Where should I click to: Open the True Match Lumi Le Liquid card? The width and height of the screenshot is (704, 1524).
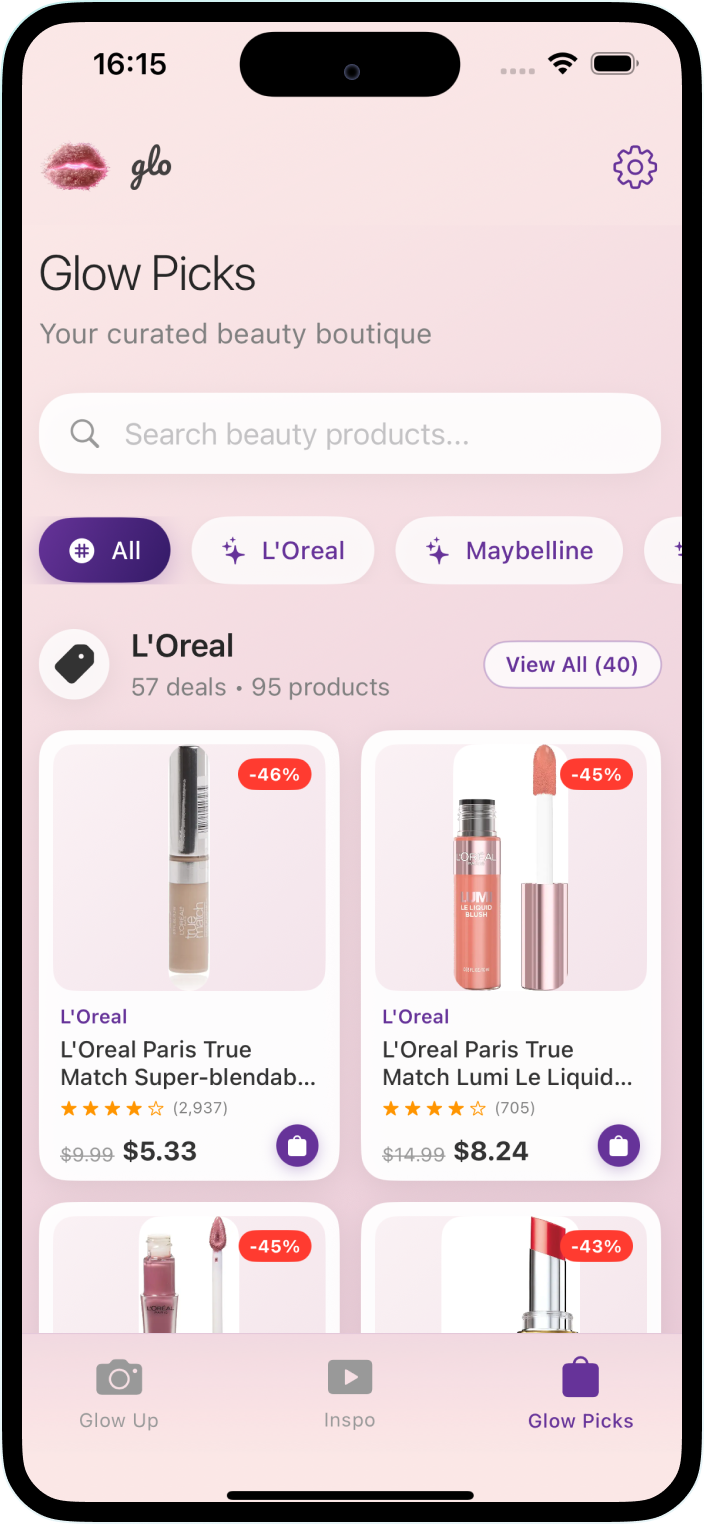511,900
